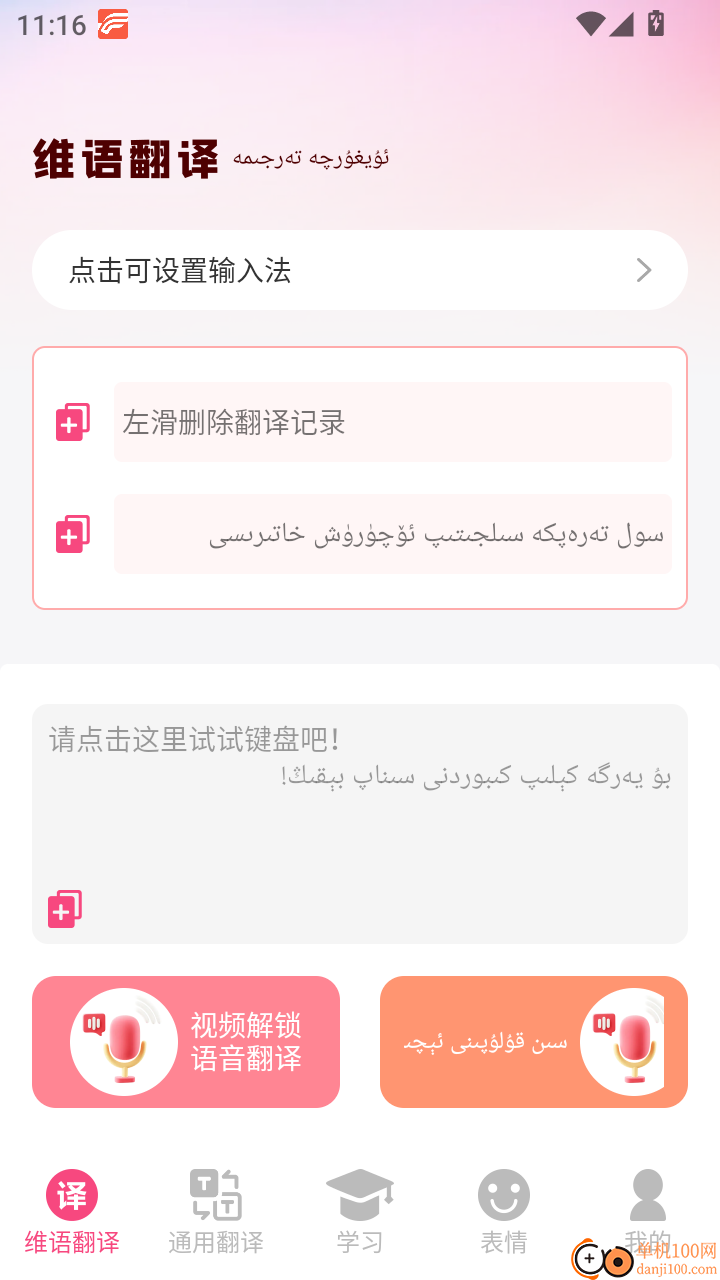Tap the graduation cap icon above 学习
Screen dimensions: 720x1280
pos(360,1192)
